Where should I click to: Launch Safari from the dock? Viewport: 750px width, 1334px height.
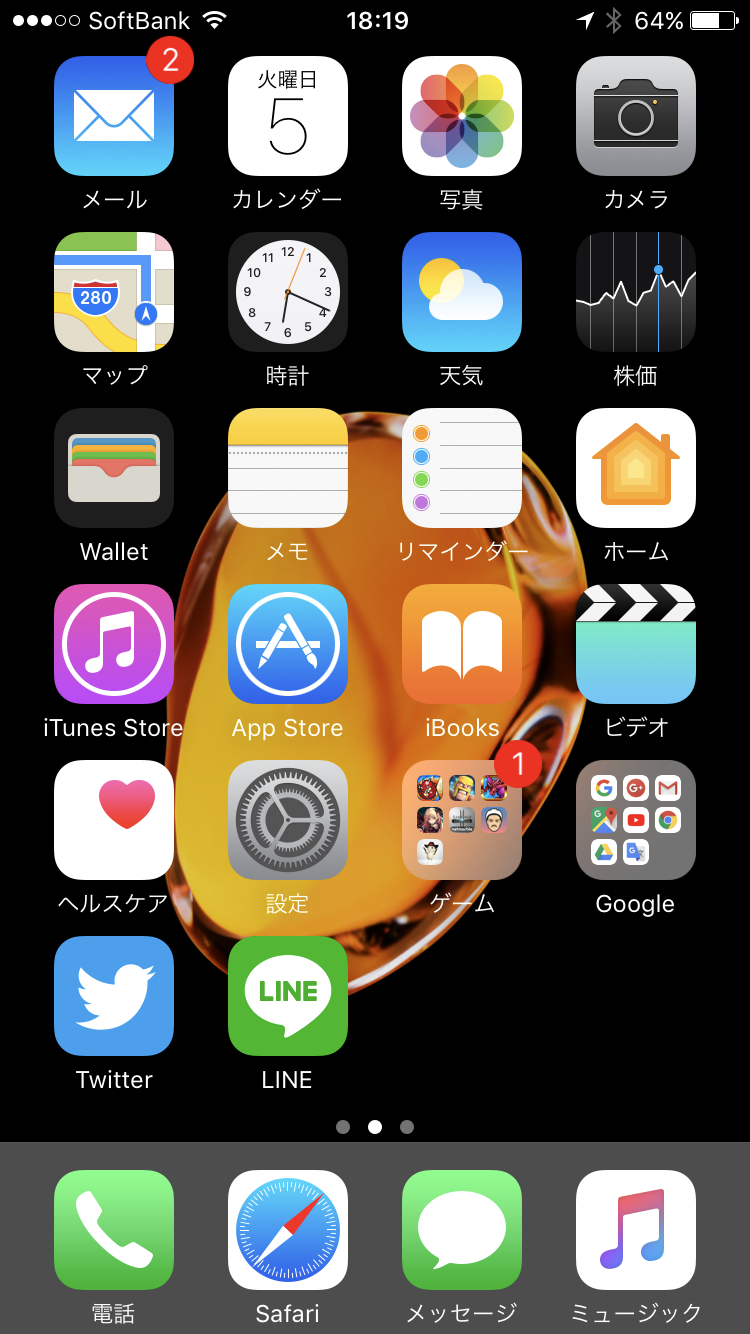click(x=288, y=1230)
